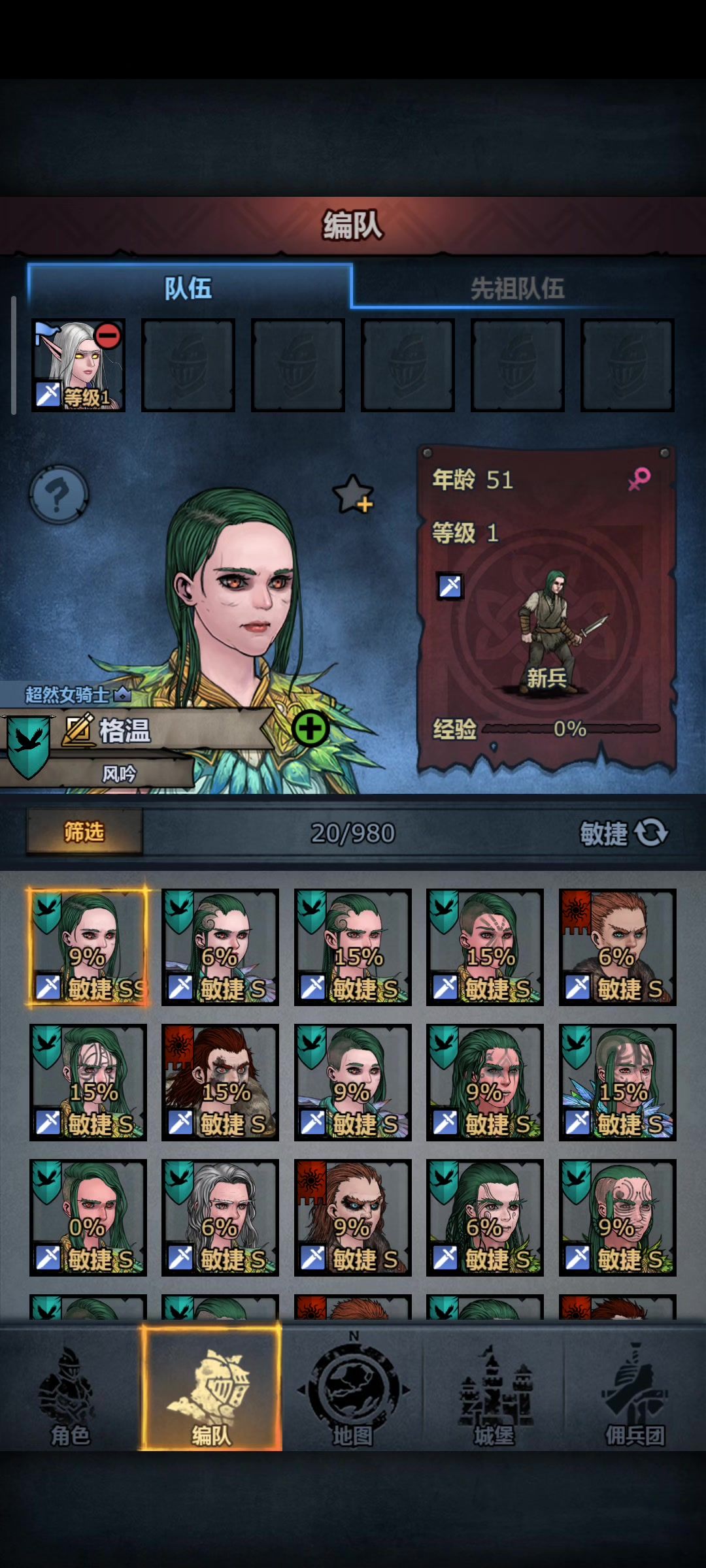
Task: Switch to the 先祖队伍 tab
Action: tap(516, 287)
